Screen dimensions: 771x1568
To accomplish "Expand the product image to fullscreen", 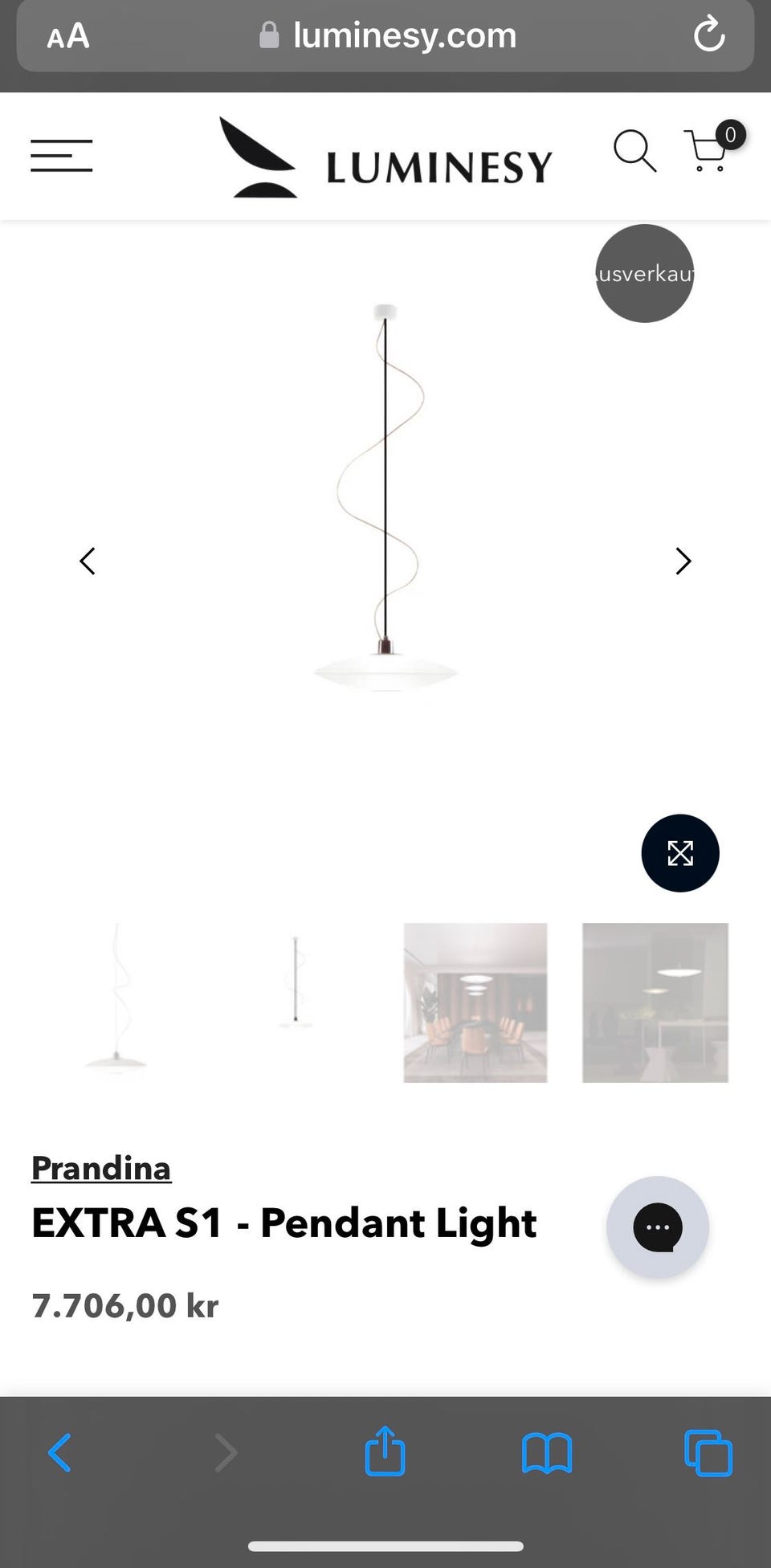I will [x=679, y=852].
